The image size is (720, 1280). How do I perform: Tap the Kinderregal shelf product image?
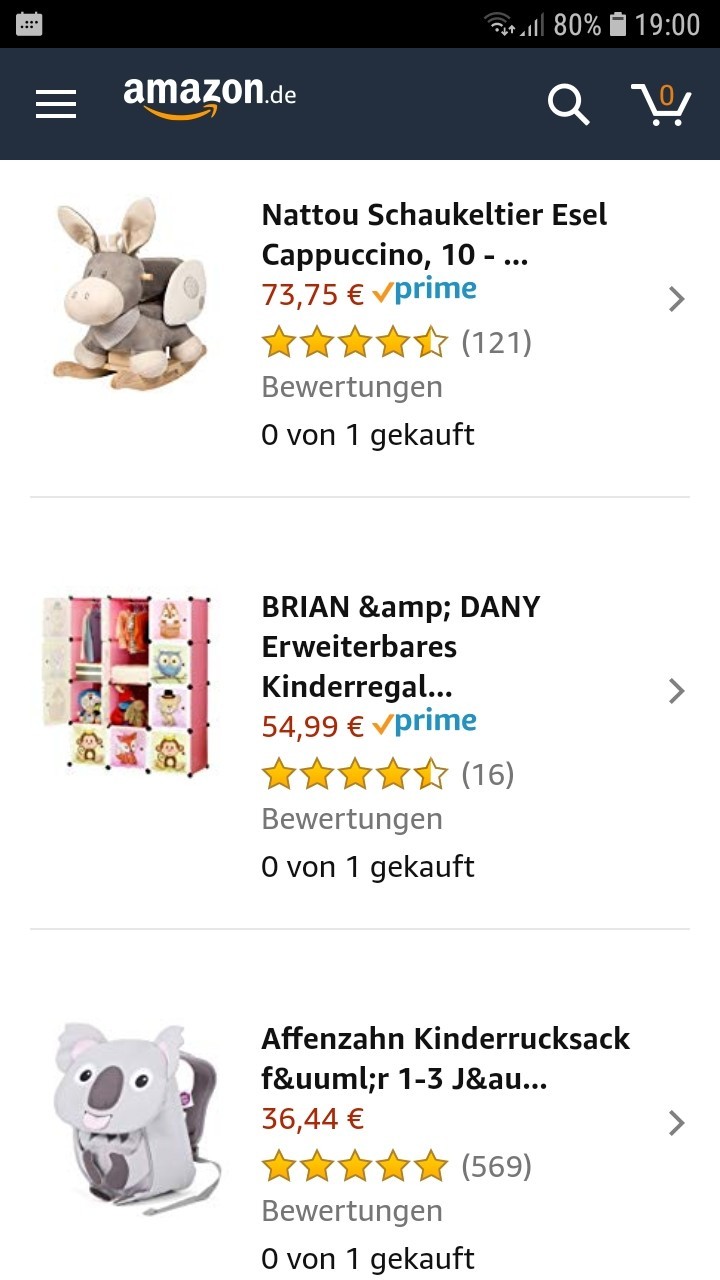126,686
